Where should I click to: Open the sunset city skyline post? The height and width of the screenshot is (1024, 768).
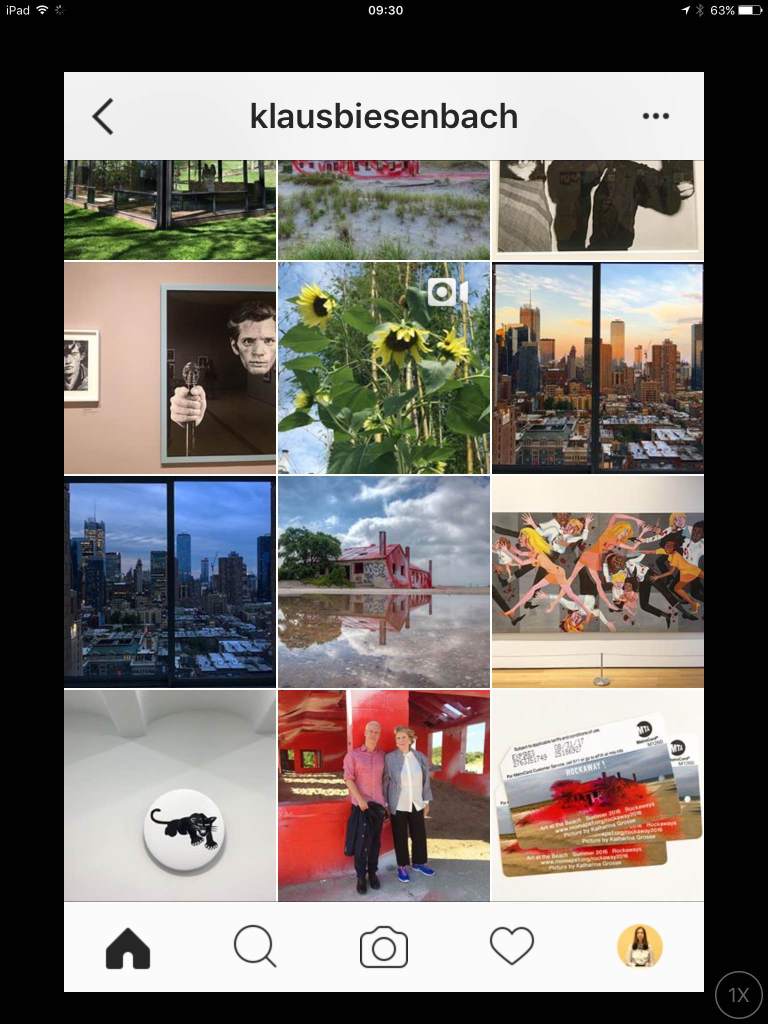[598, 367]
